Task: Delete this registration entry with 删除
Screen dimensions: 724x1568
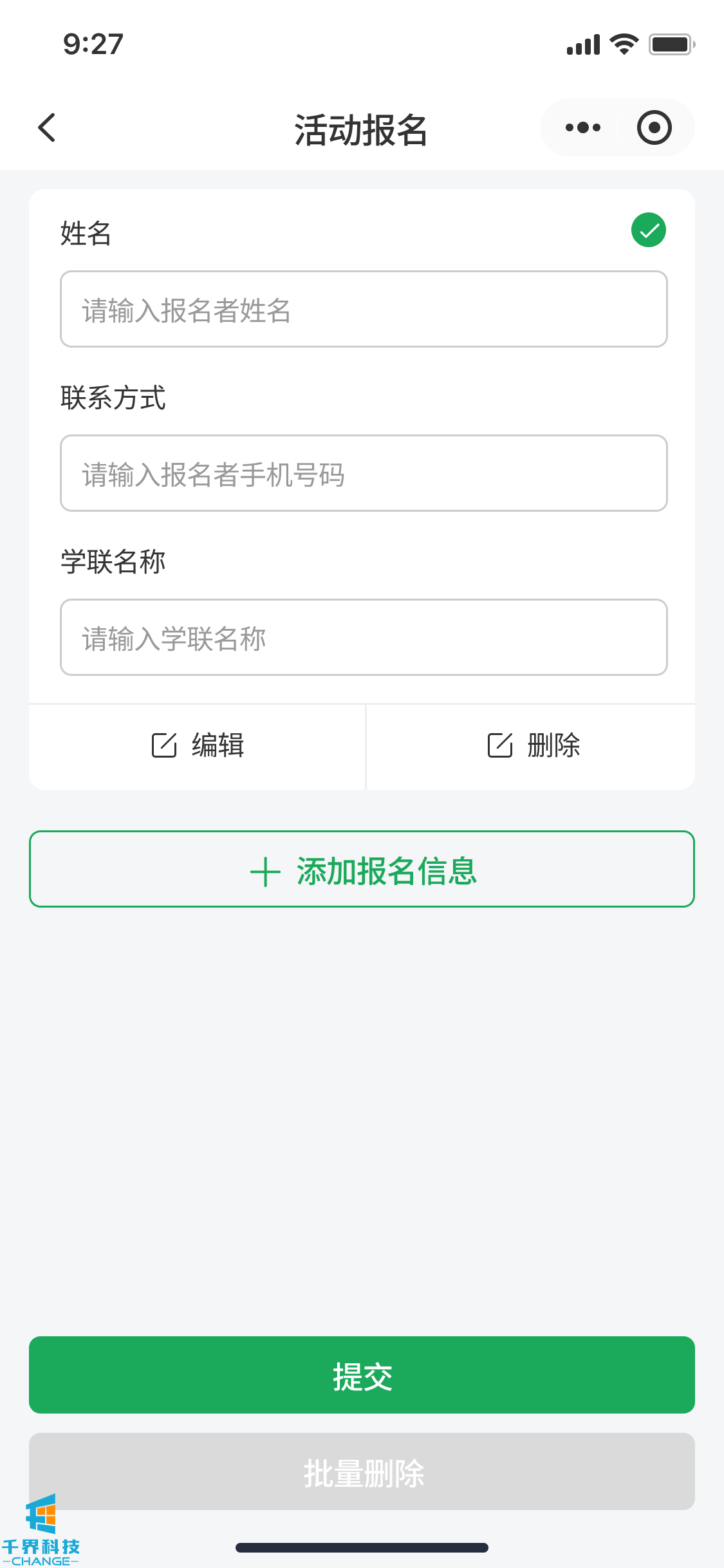Action: tap(533, 745)
